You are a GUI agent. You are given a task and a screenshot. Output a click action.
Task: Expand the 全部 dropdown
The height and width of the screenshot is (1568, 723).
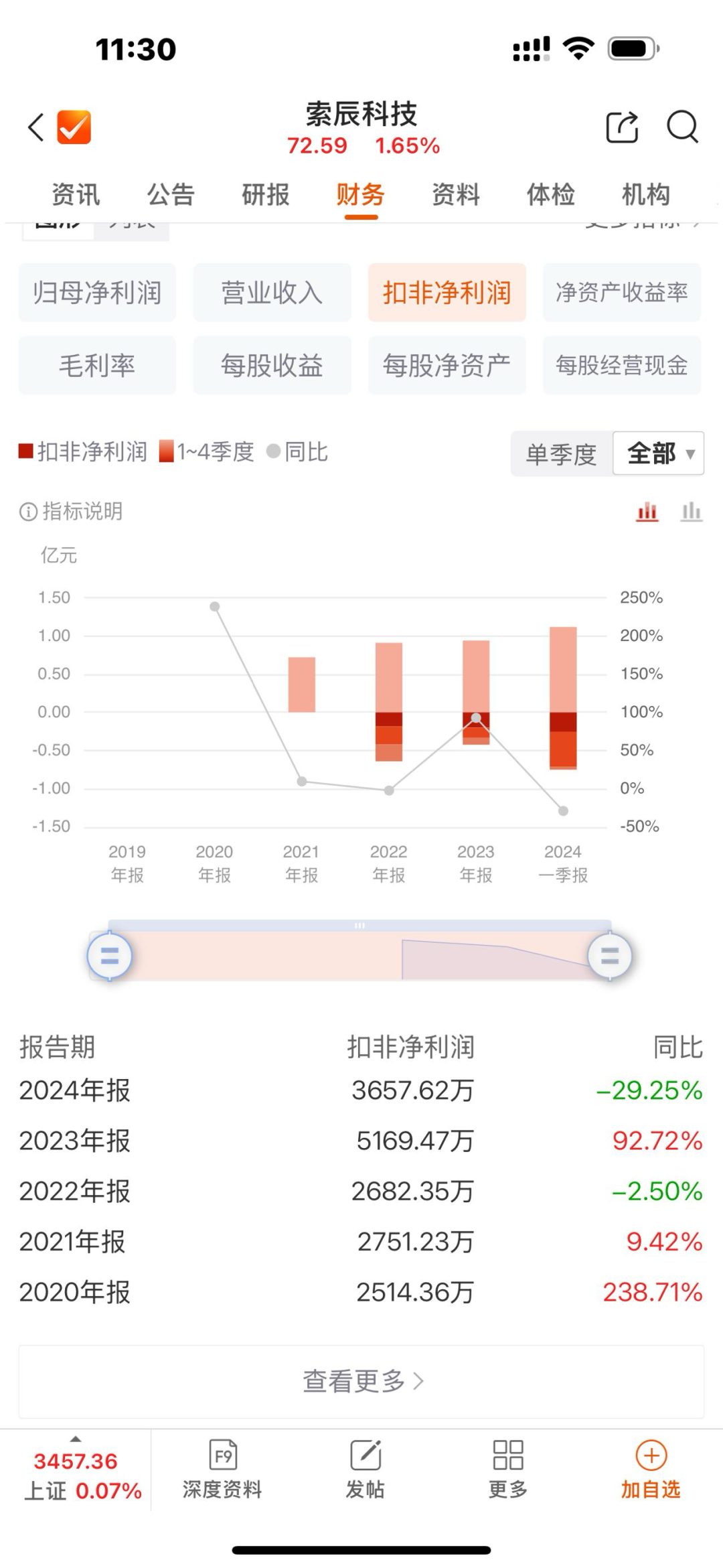click(659, 453)
